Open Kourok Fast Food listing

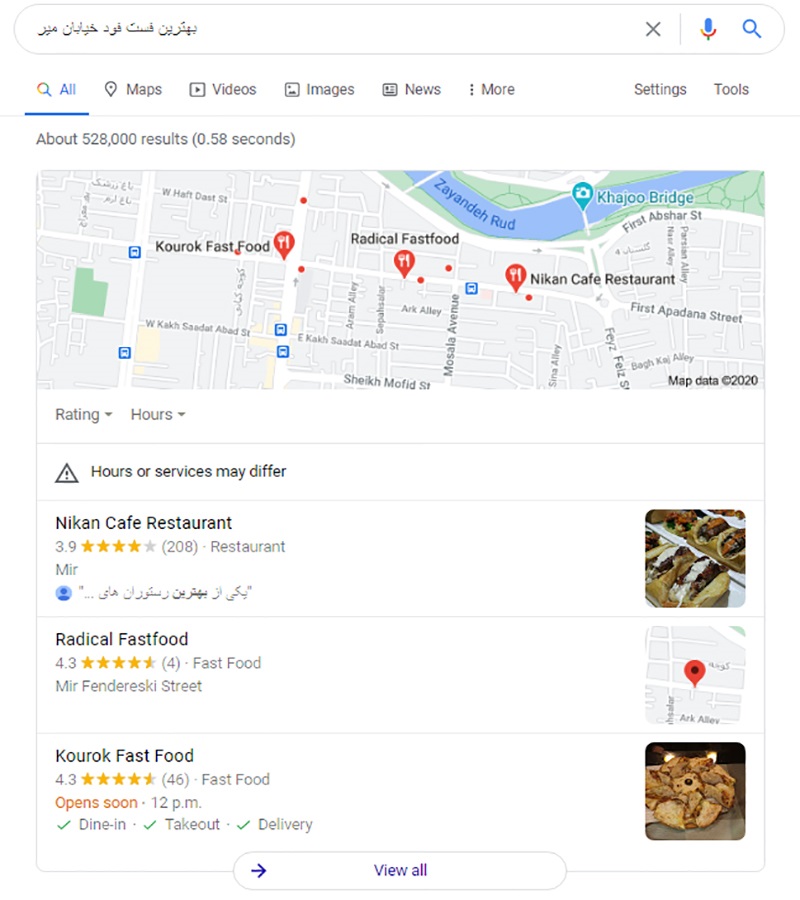(125, 756)
